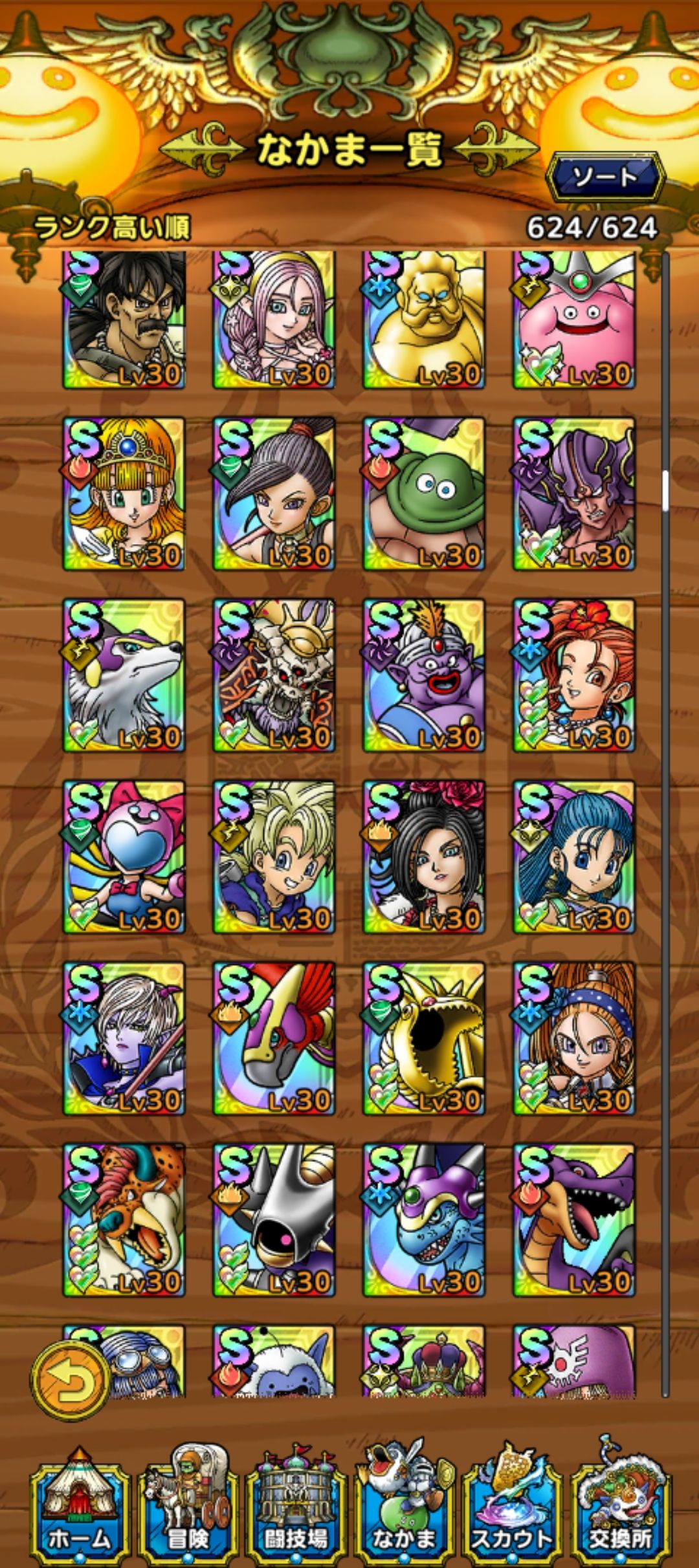Switch to the スカウト tab
This screenshot has height=1568, width=699.
(512, 1507)
